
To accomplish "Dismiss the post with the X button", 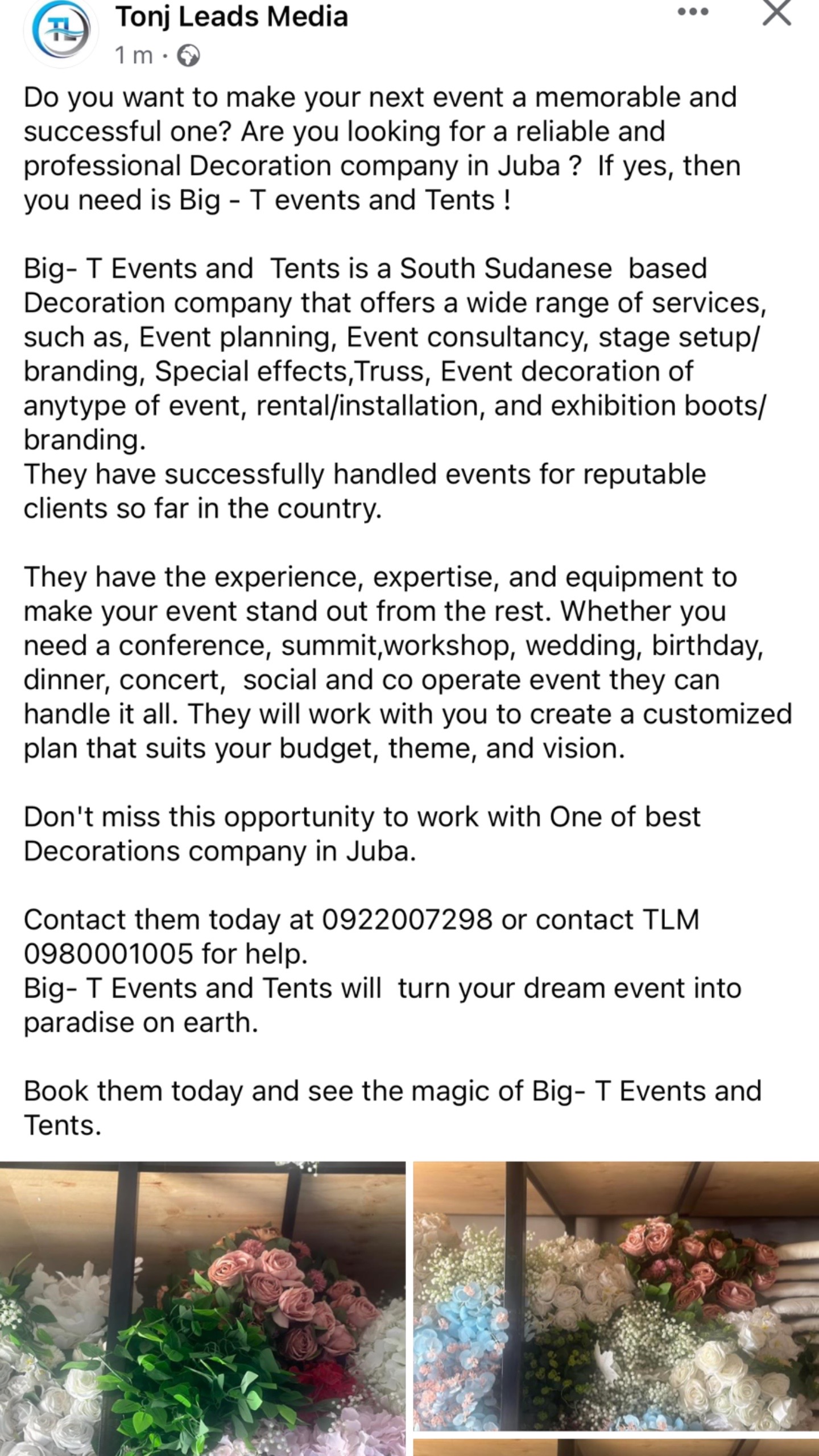I will coord(776,13).
